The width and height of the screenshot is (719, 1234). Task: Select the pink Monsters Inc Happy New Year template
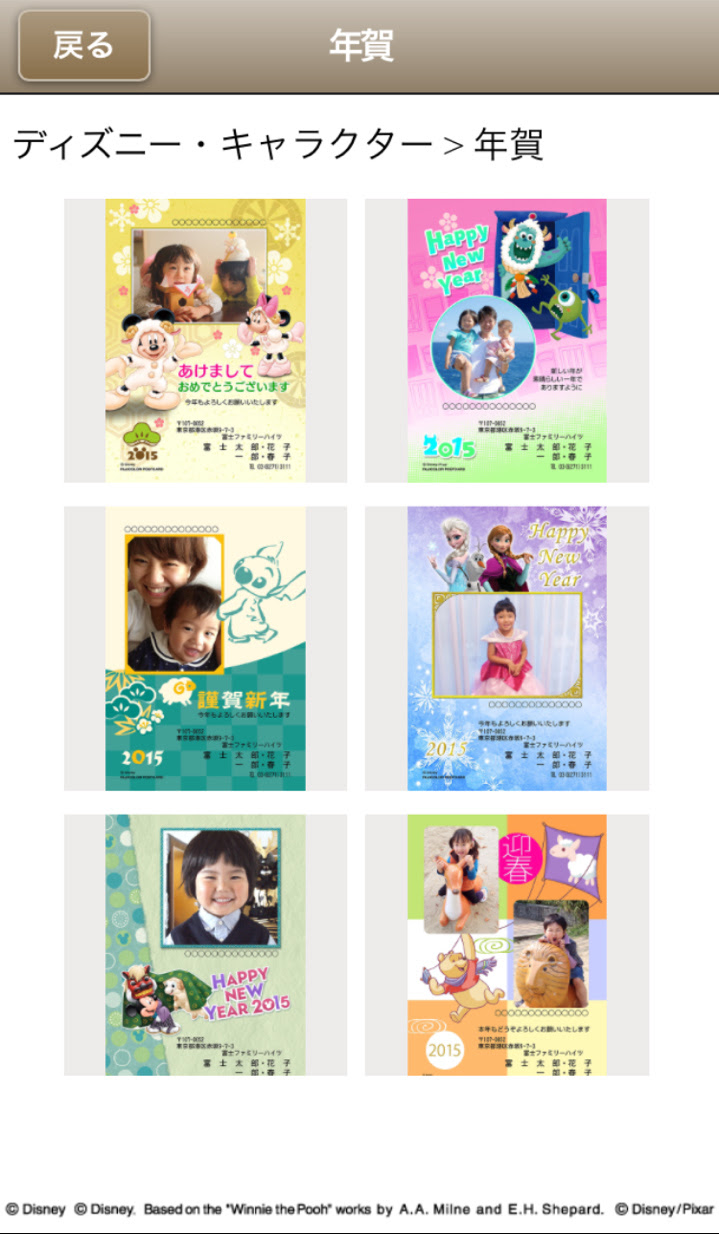point(506,341)
